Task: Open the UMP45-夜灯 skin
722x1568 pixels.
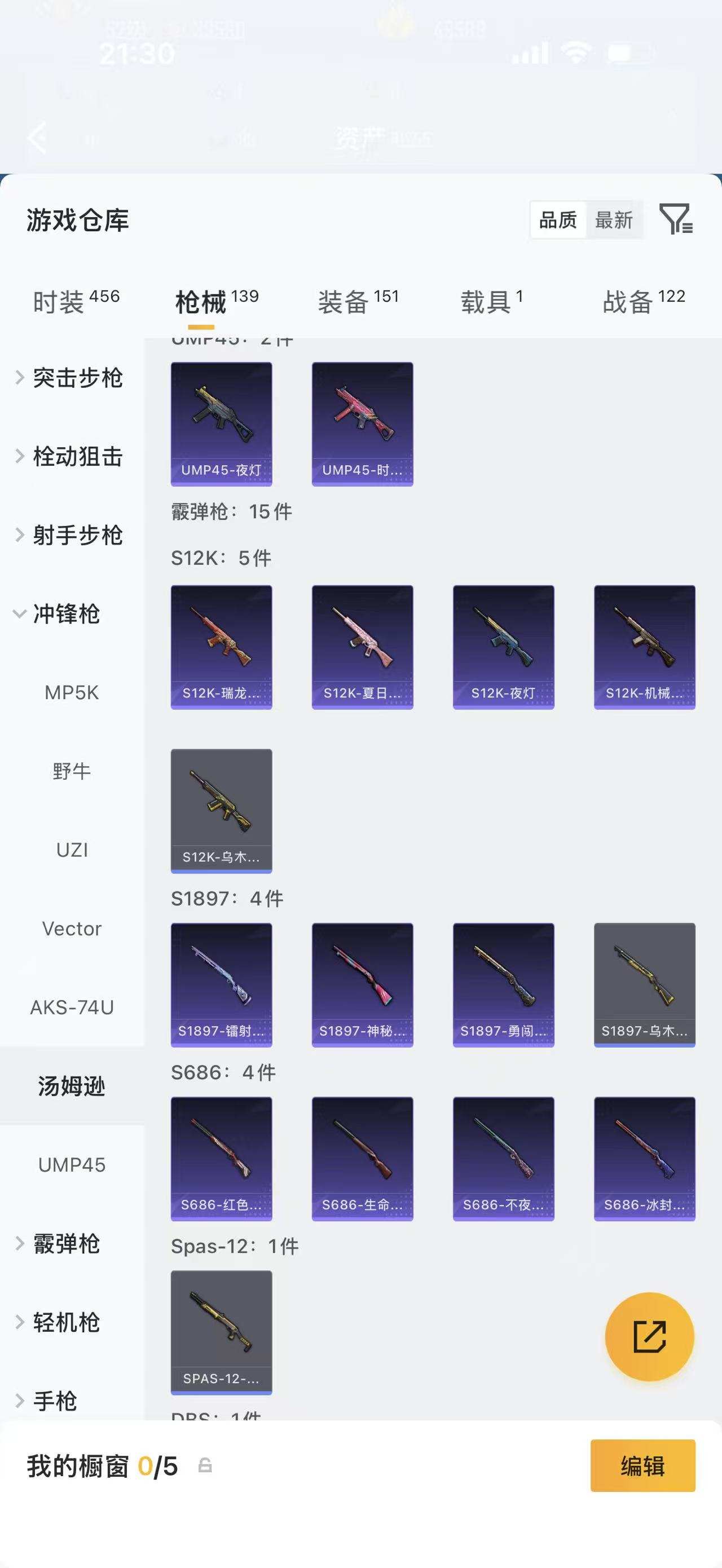Action: [x=222, y=424]
